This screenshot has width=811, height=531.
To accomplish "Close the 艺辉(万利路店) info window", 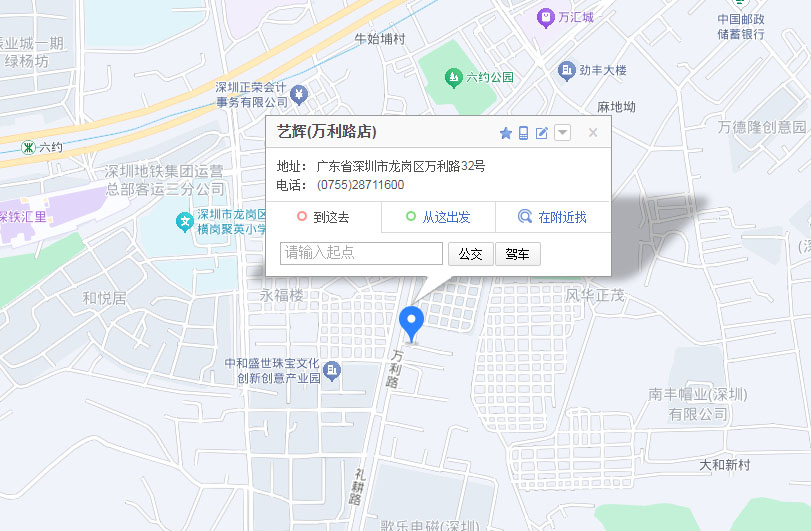I will coord(593,132).
